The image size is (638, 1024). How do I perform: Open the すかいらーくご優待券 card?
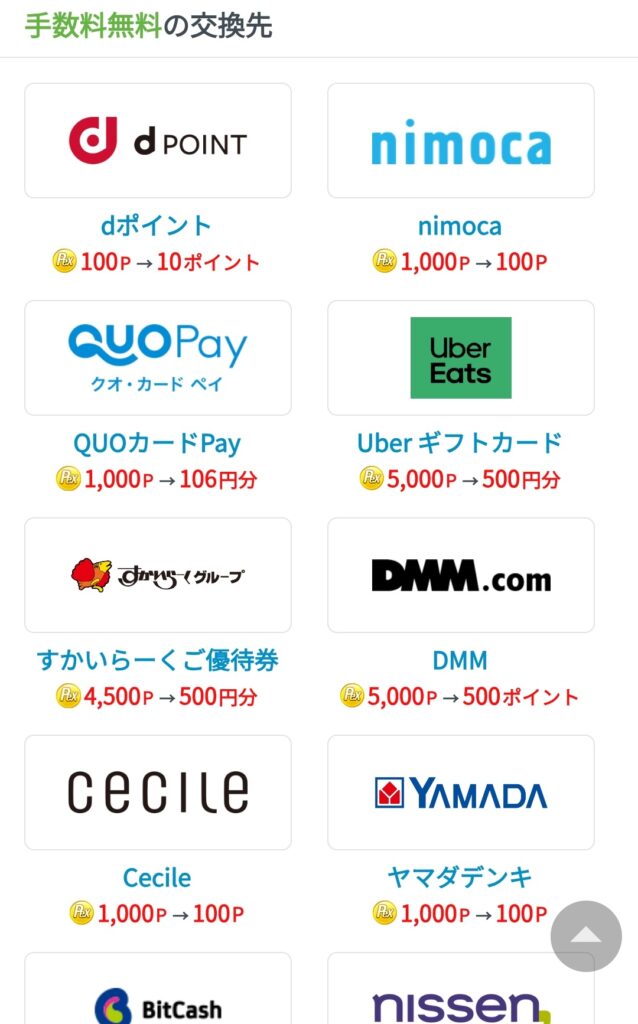point(158,575)
